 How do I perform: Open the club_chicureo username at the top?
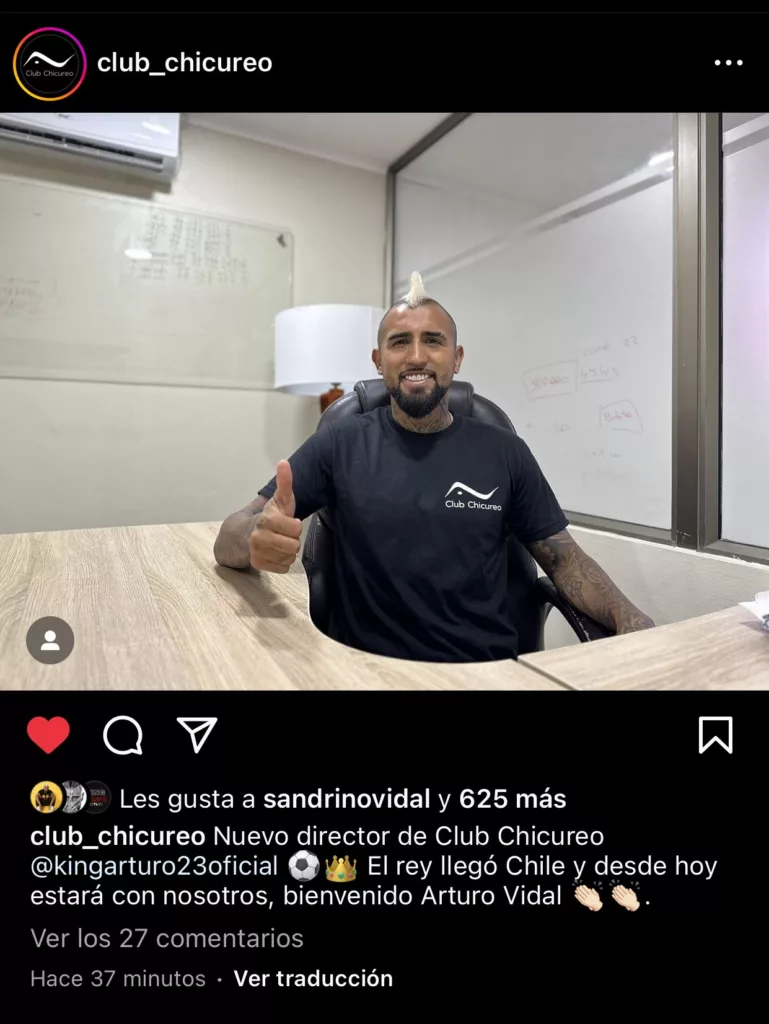tap(185, 63)
